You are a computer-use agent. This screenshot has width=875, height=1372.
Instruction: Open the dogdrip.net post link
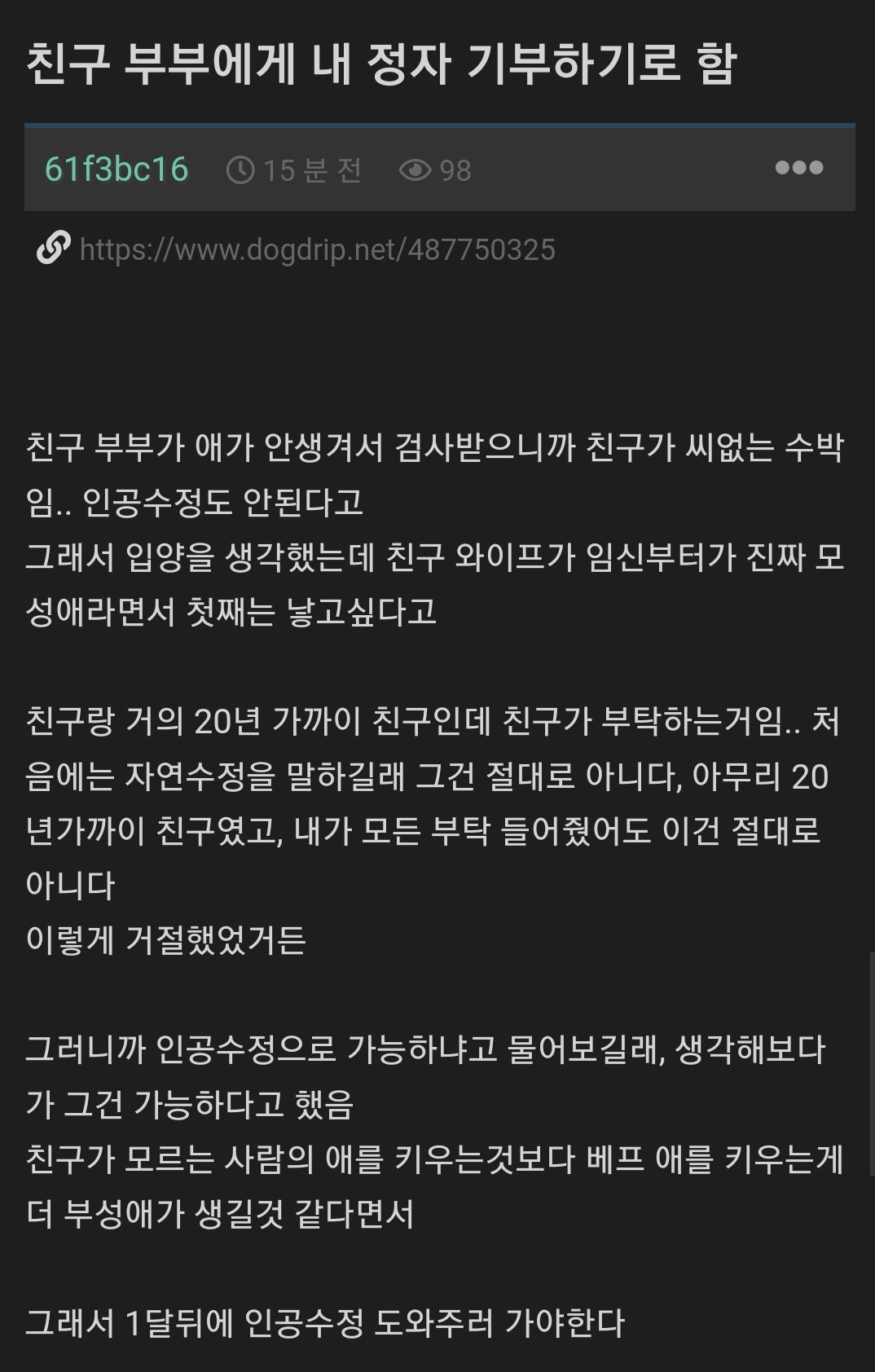pyautogui.click(x=317, y=249)
